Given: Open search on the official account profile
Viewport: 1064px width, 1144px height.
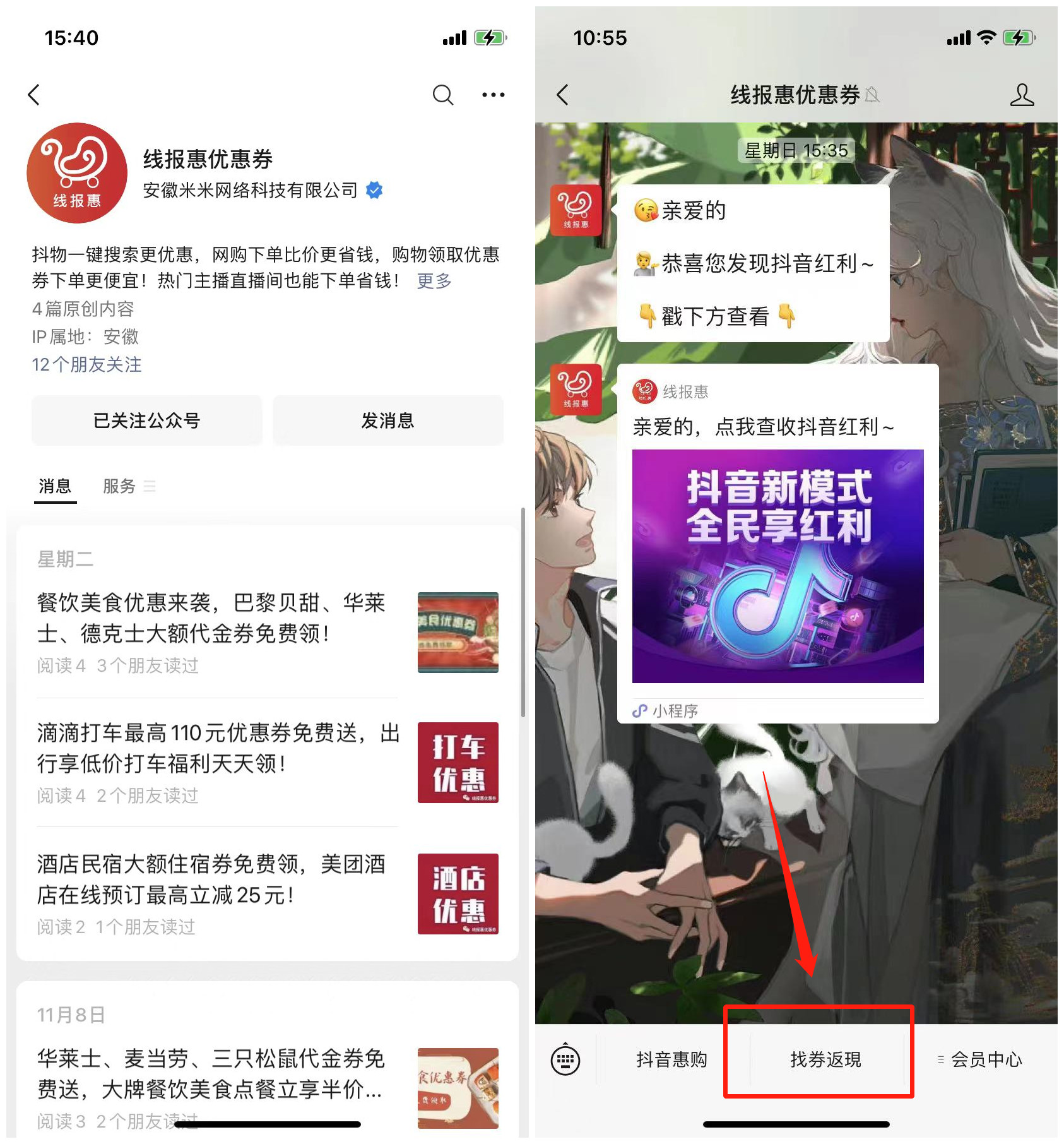Looking at the screenshot, I should (442, 95).
